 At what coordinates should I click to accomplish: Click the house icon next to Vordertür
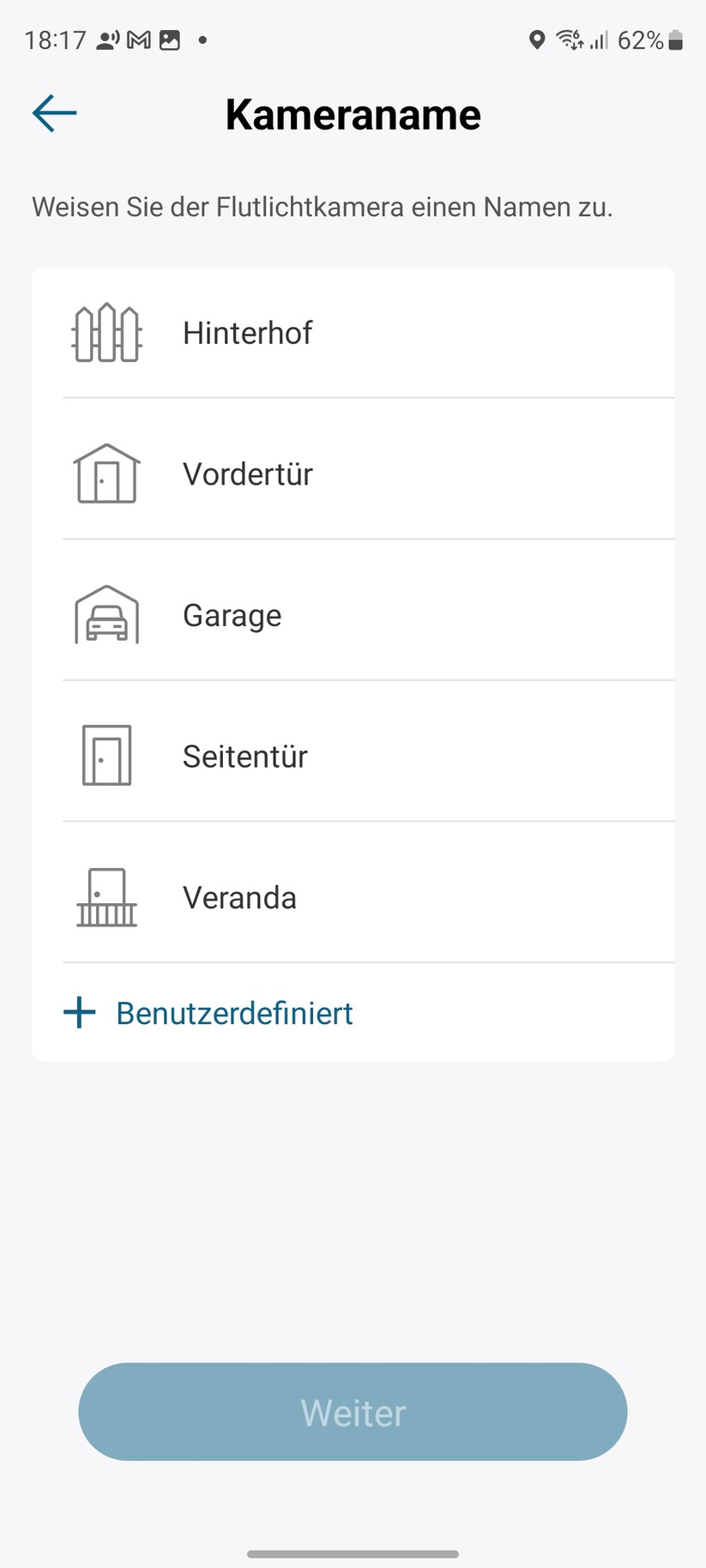(106, 473)
